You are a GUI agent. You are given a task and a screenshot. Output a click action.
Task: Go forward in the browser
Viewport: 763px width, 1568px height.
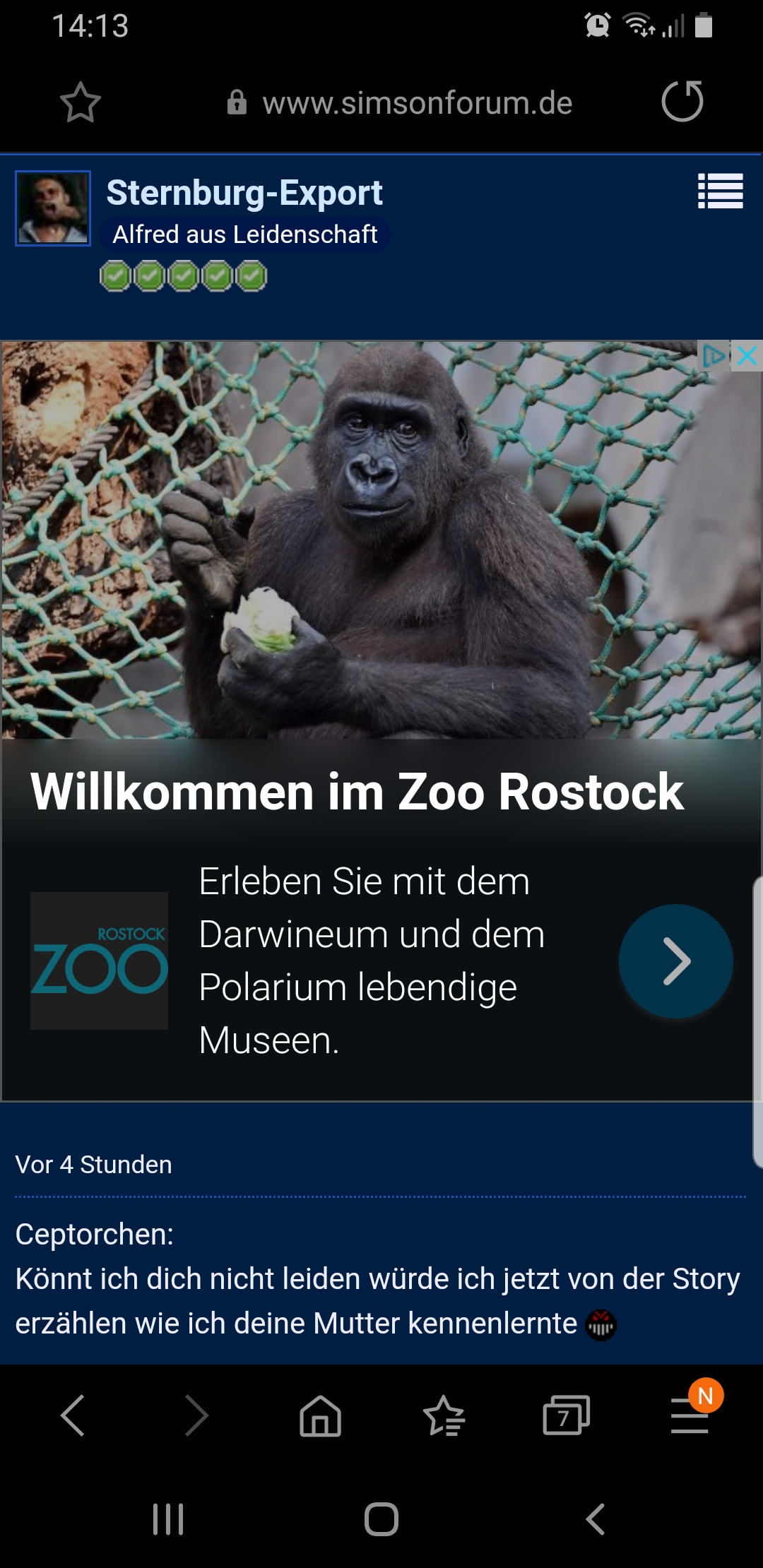[196, 1415]
